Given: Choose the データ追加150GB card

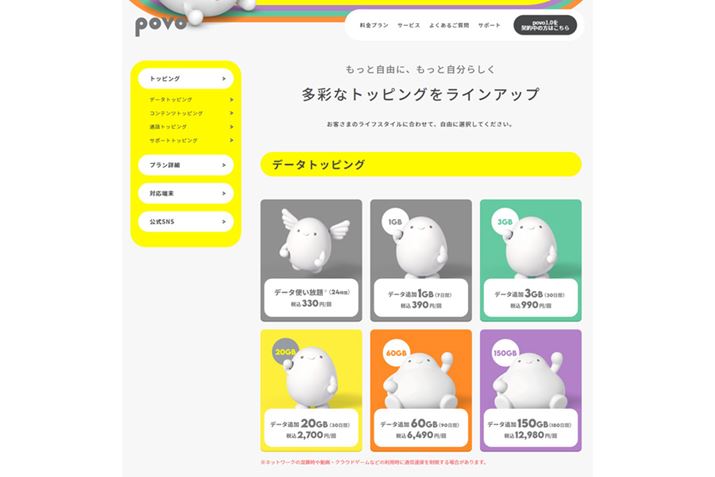Looking at the screenshot, I should click(530, 390).
